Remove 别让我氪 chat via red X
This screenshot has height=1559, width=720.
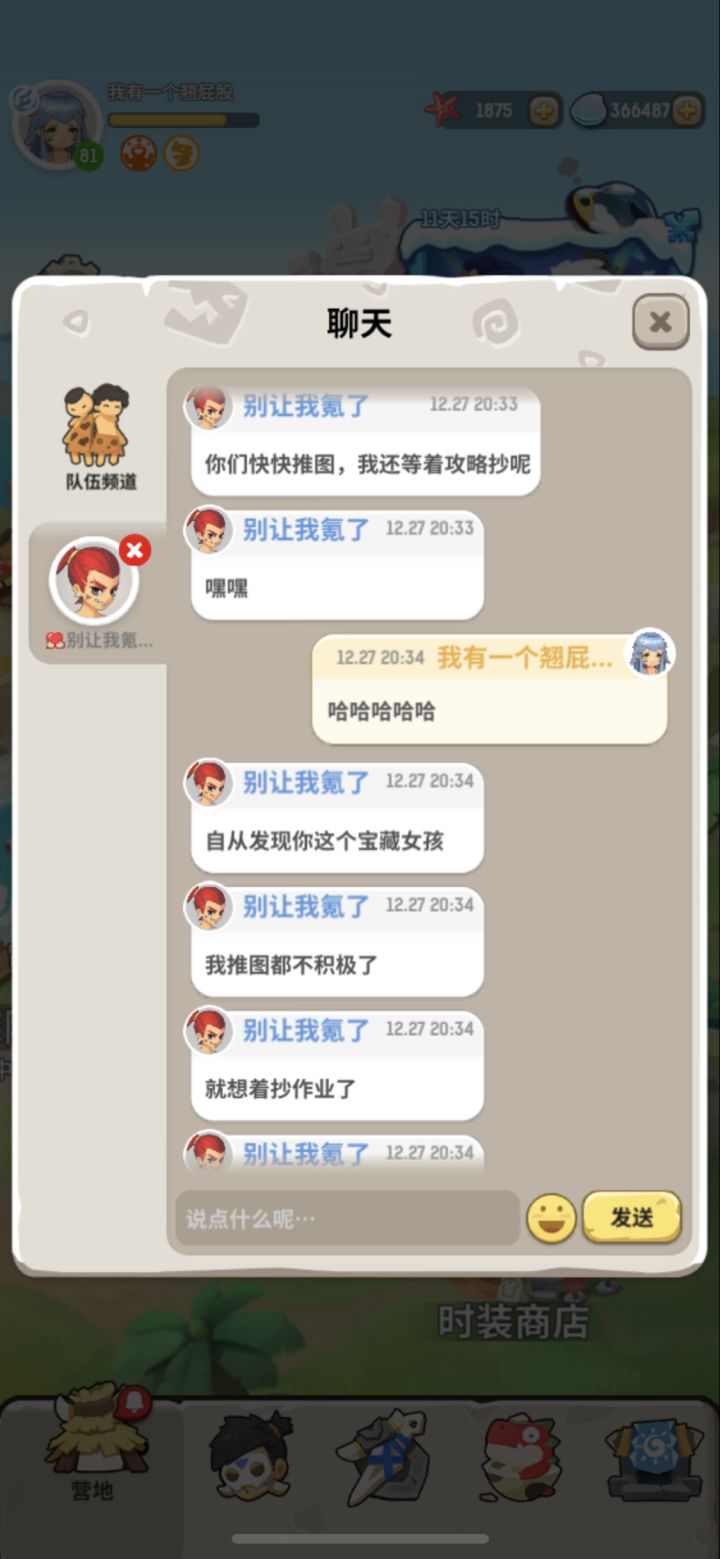(135, 550)
